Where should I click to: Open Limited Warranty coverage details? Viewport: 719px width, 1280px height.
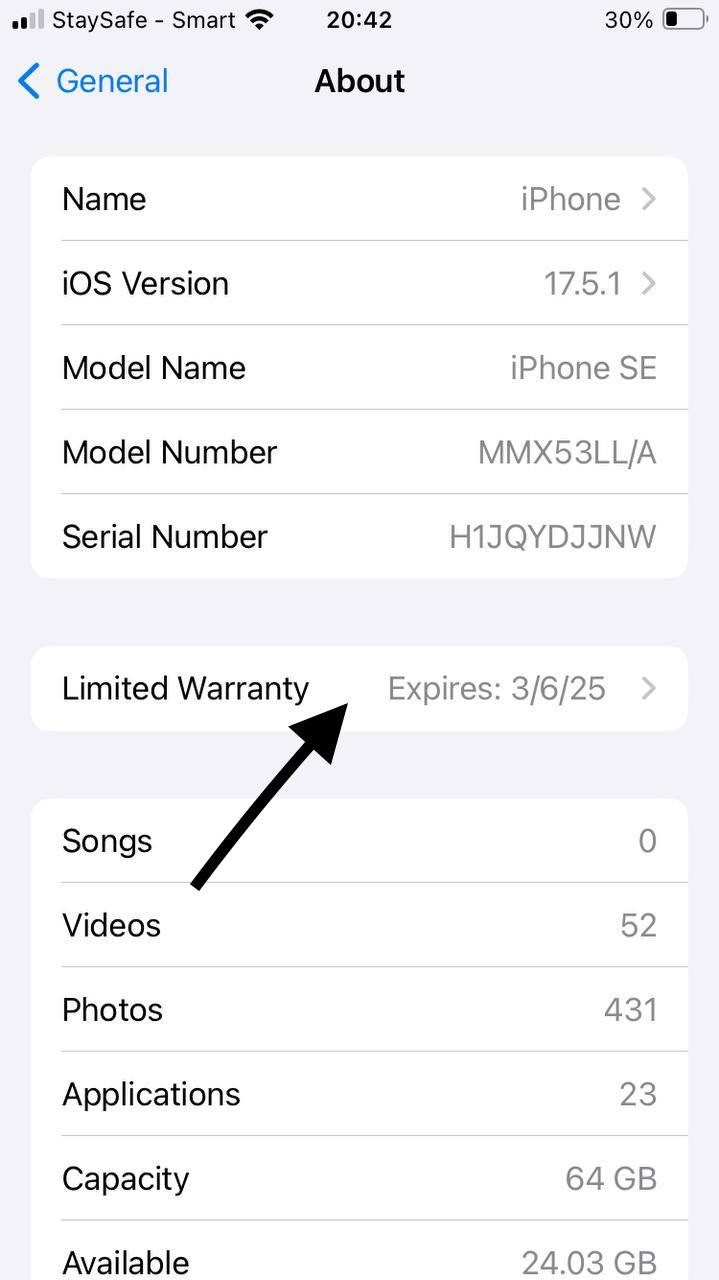[359, 688]
